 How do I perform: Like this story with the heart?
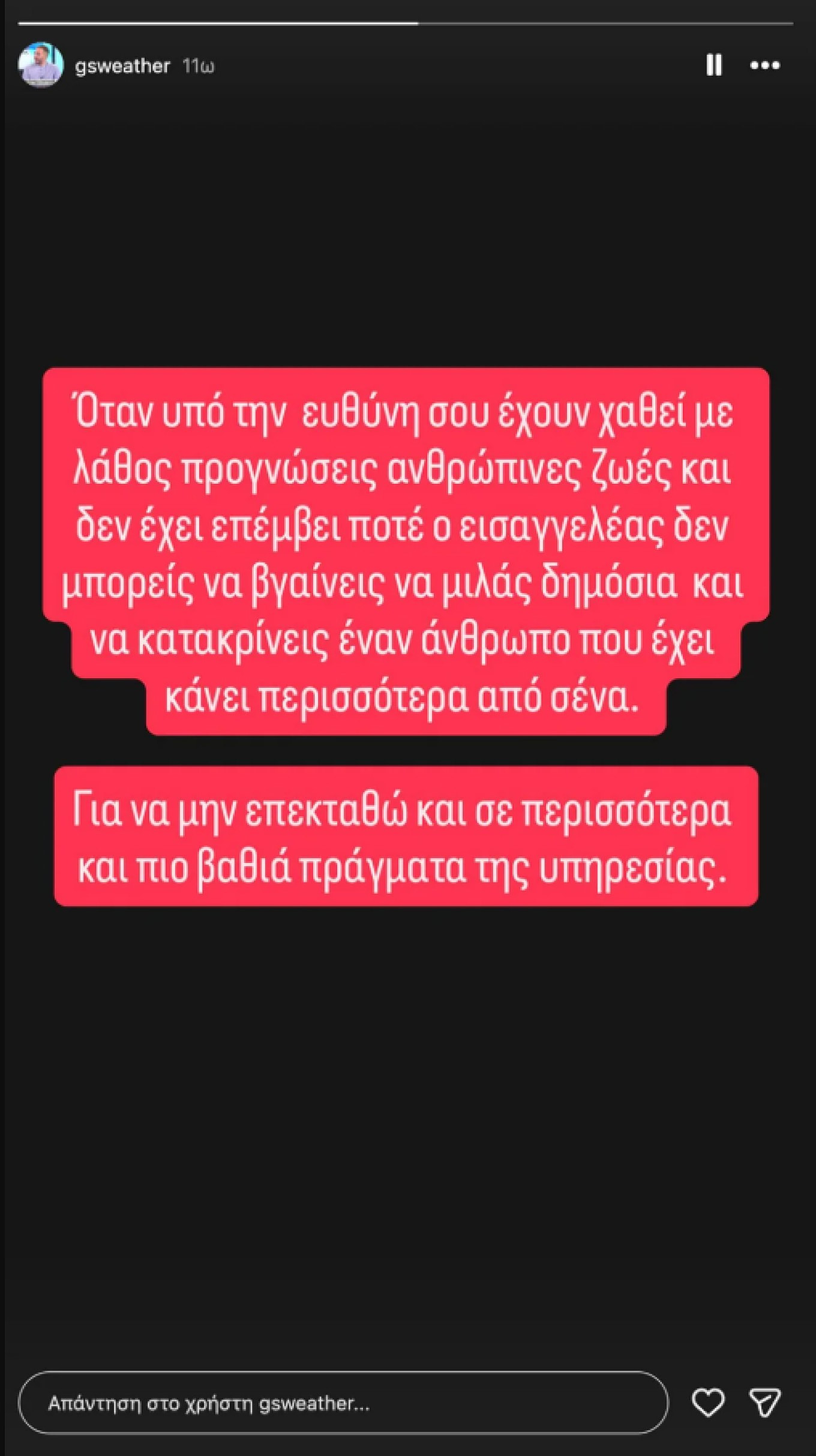point(708,1403)
